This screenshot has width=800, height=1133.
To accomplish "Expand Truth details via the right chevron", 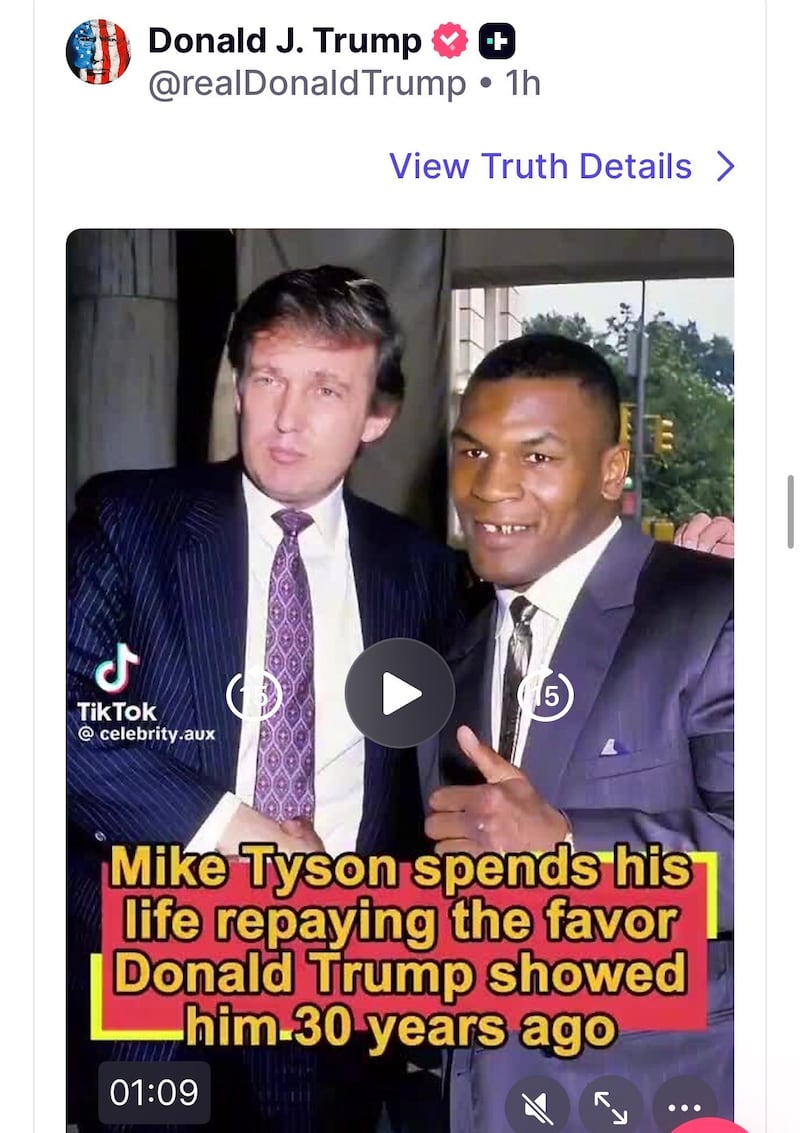I will coord(724,166).
